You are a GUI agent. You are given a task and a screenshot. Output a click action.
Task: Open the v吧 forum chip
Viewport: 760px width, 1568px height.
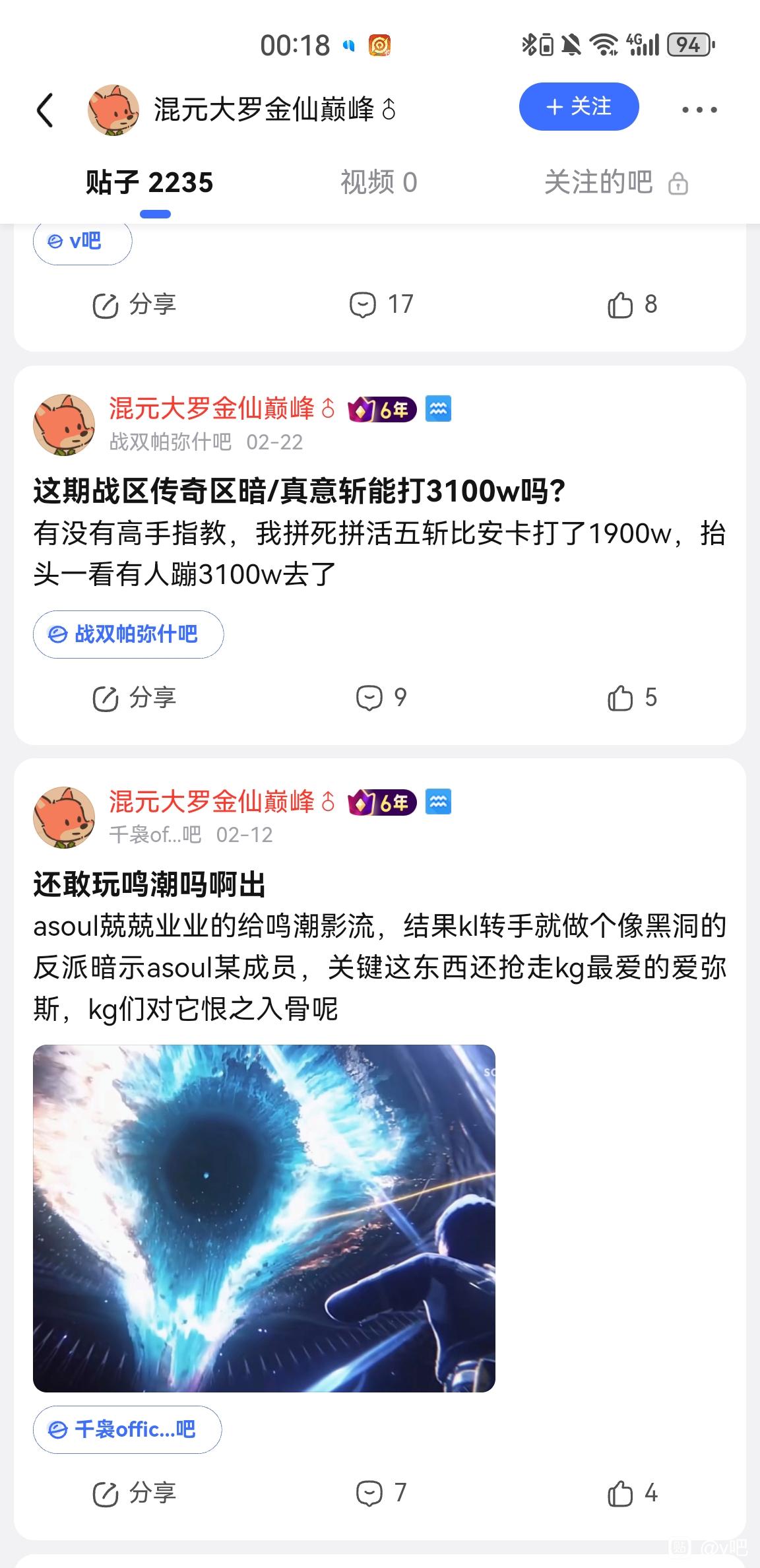pyautogui.click(x=82, y=242)
